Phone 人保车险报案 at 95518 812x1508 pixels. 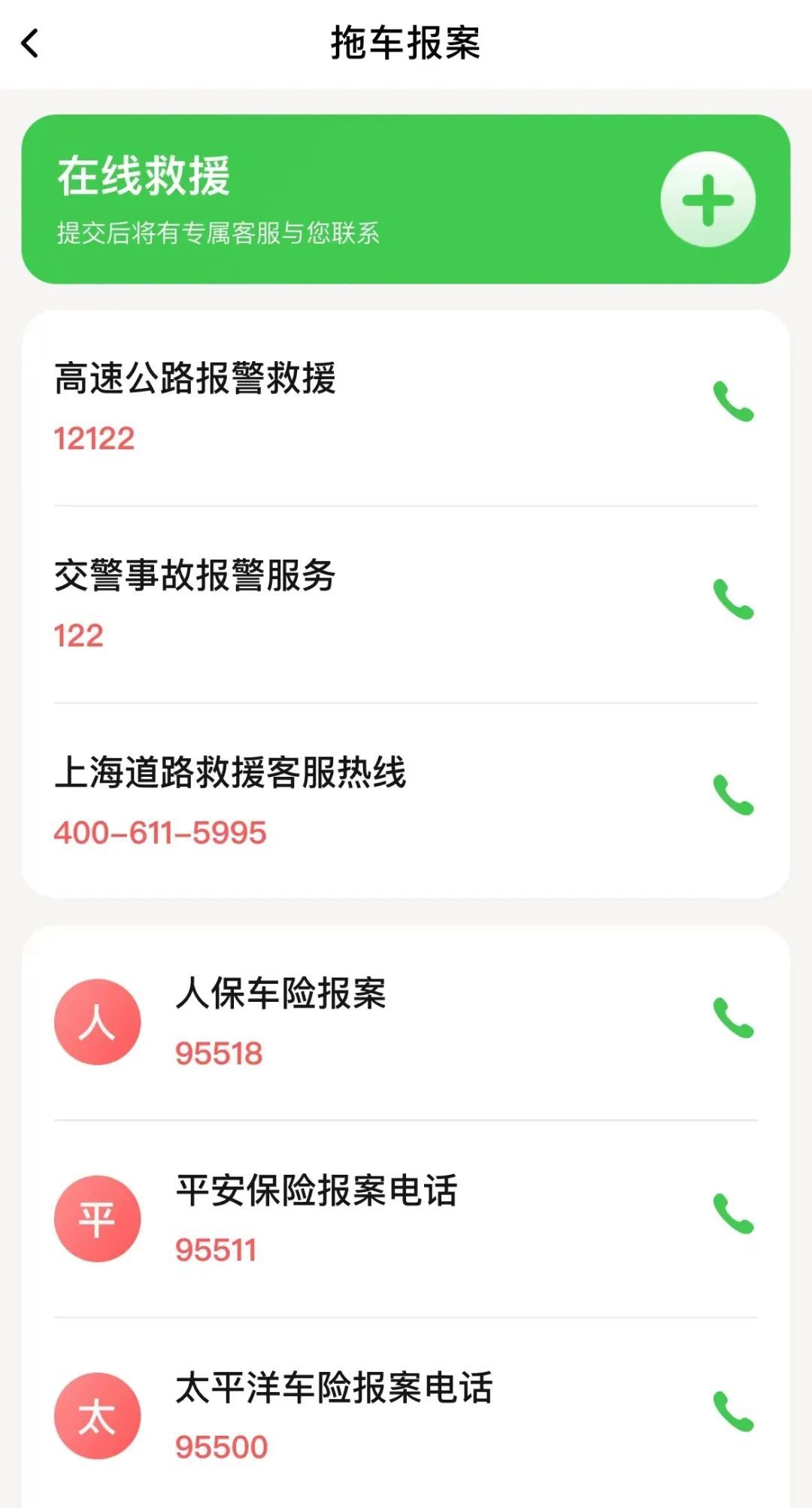[x=733, y=1018]
